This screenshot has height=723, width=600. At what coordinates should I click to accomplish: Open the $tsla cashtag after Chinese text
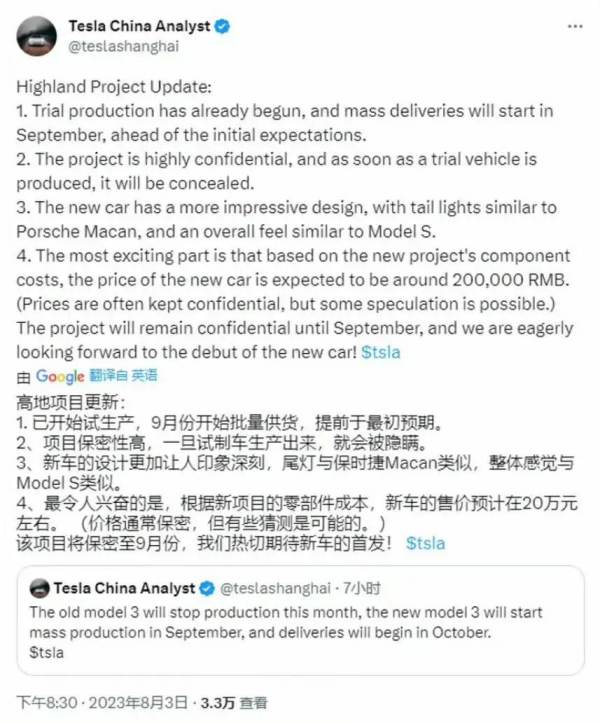426,543
